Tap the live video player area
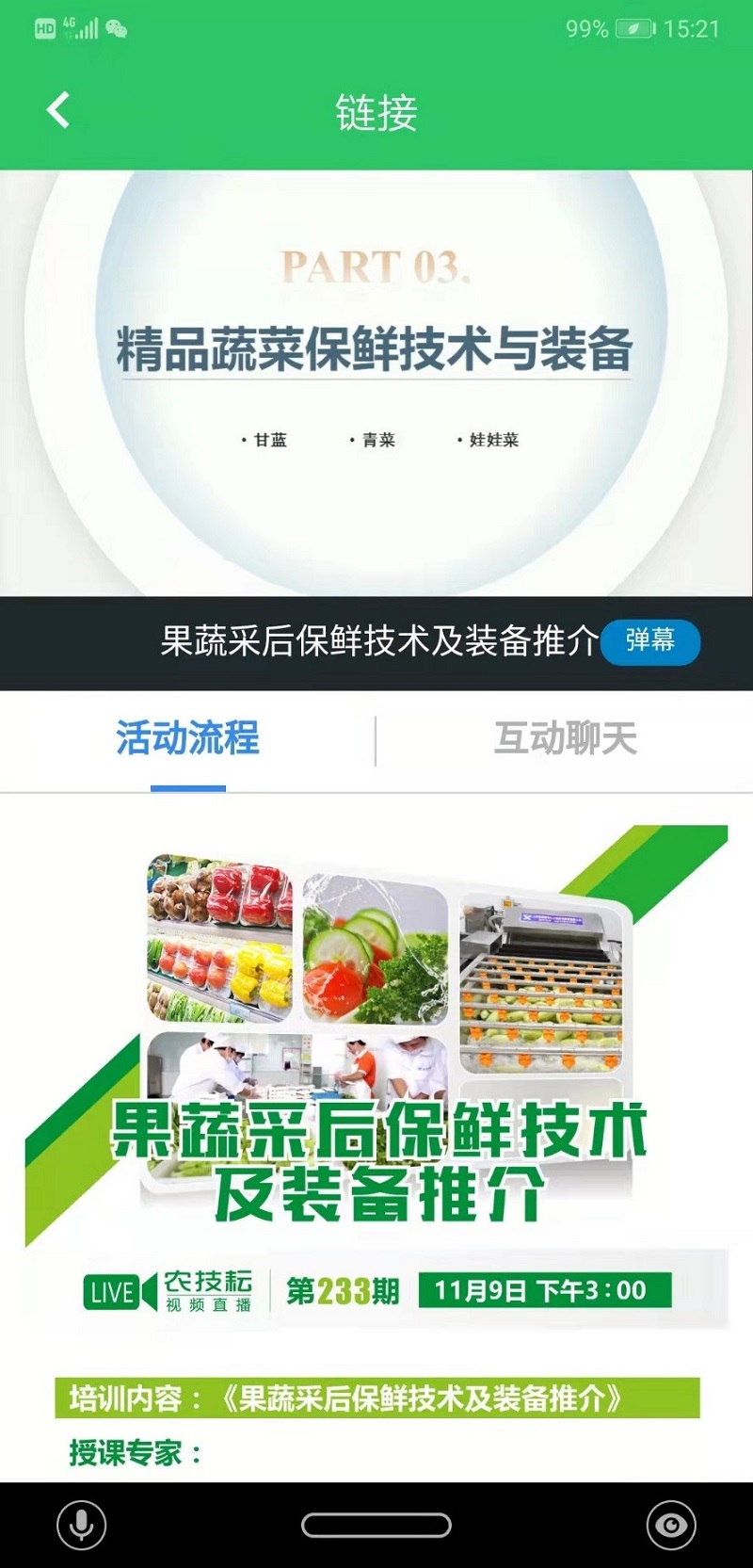The image size is (753, 1568). tap(376, 383)
